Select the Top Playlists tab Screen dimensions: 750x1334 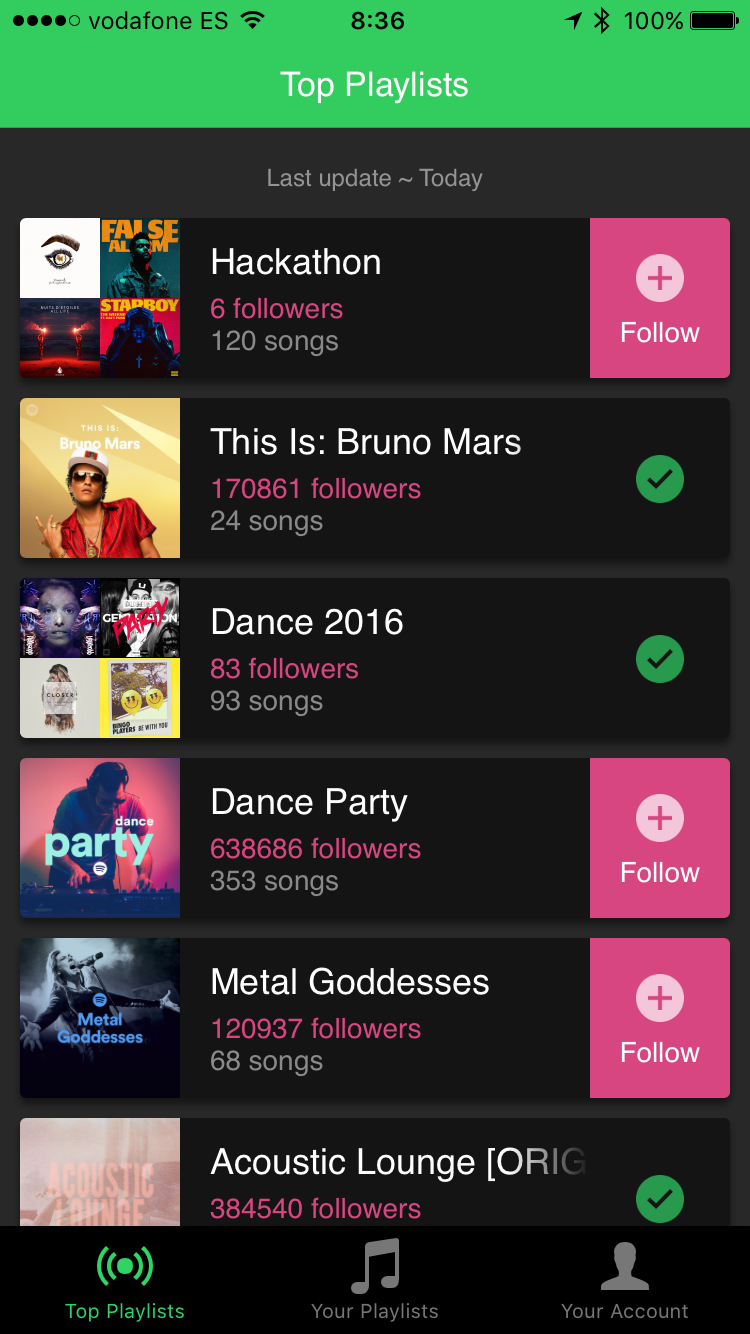(125, 1280)
